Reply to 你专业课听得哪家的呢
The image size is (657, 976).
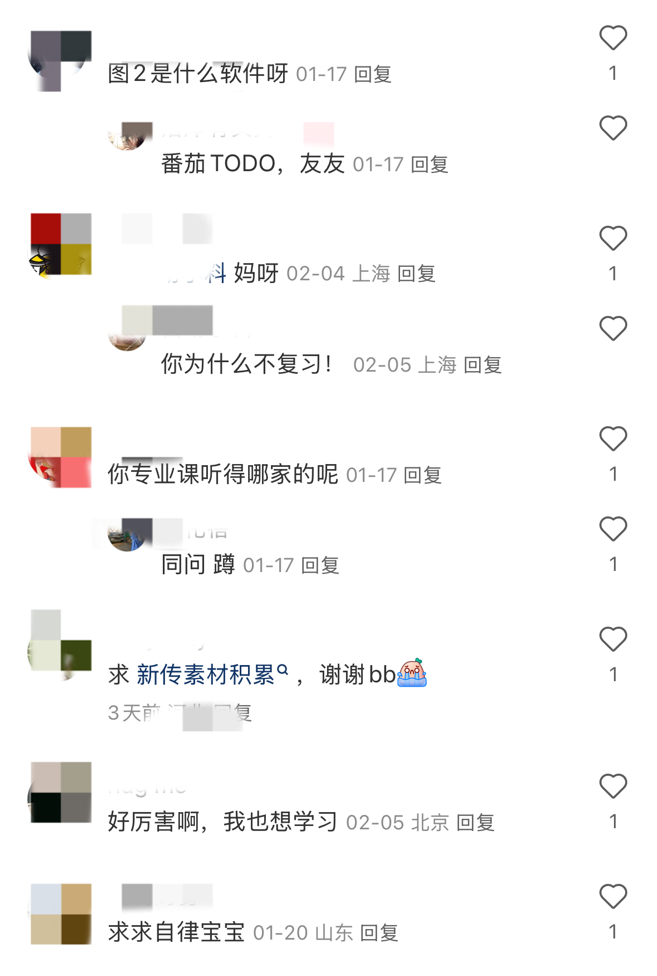click(x=423, y=475)
